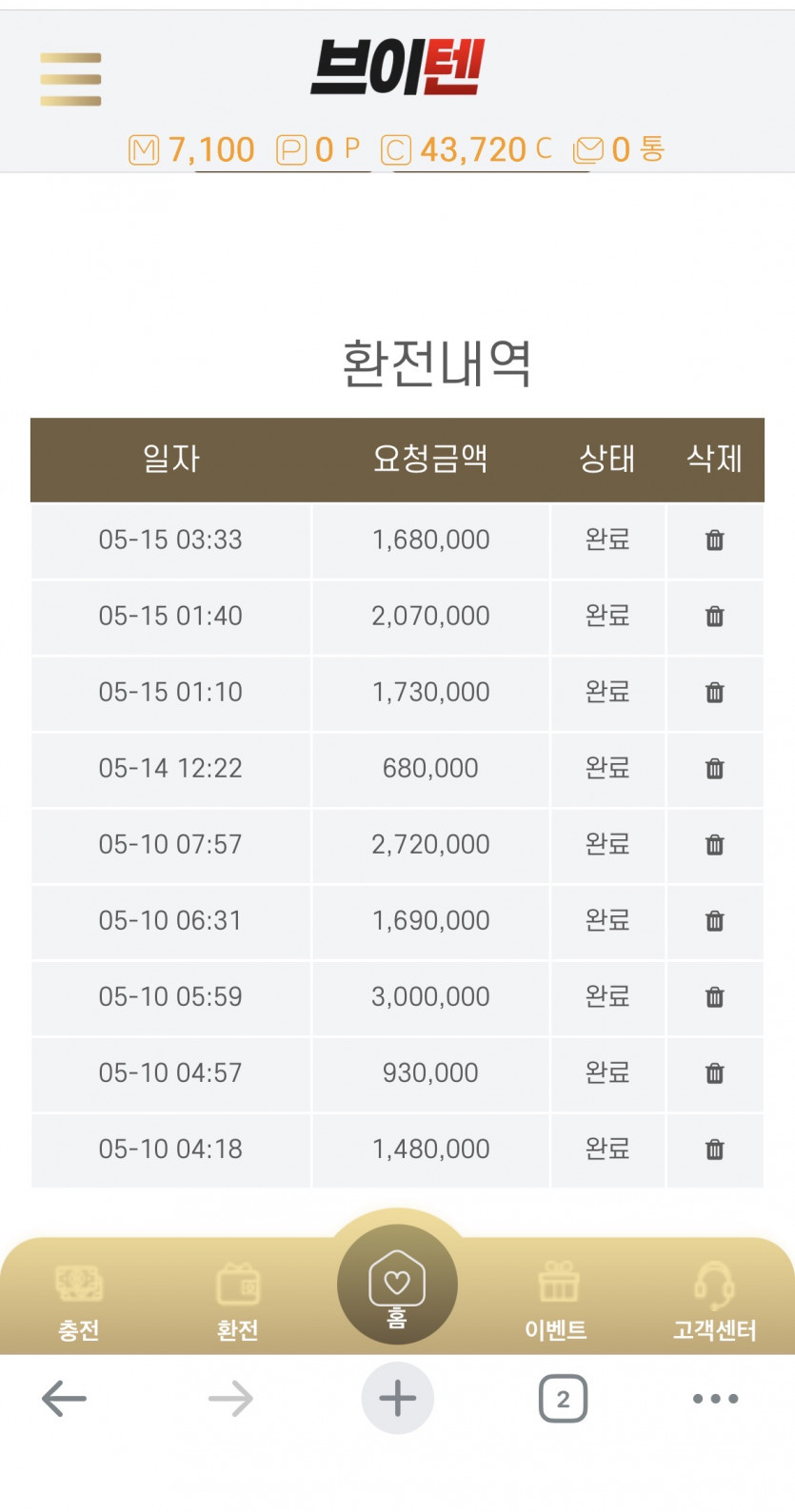The height and width of the screenshot is (1512, 795).
Task: View the 2 open browser tabs
Action: [x=563, y=1399]
